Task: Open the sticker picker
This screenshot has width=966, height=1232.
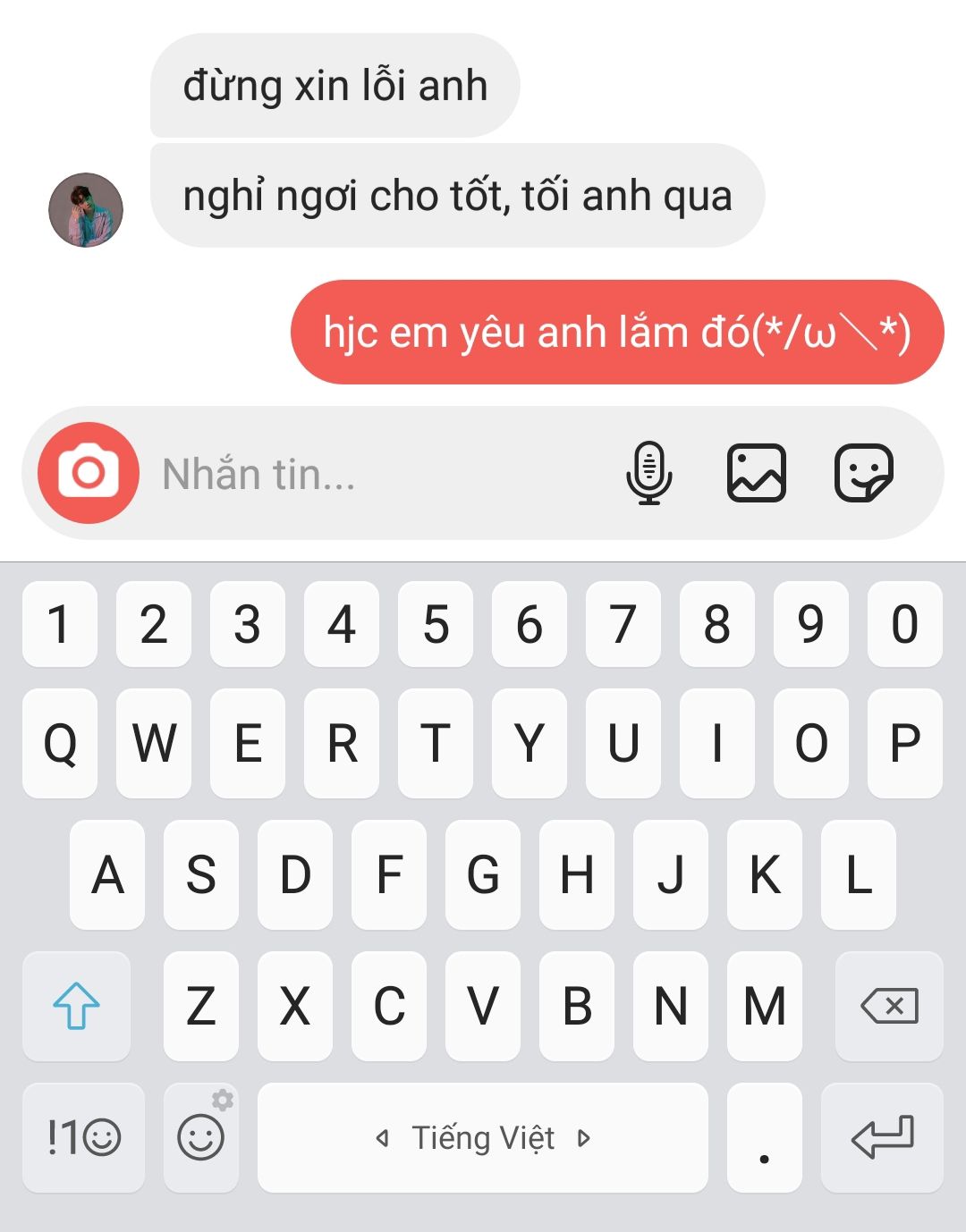Action: click(x=863, y=473)
